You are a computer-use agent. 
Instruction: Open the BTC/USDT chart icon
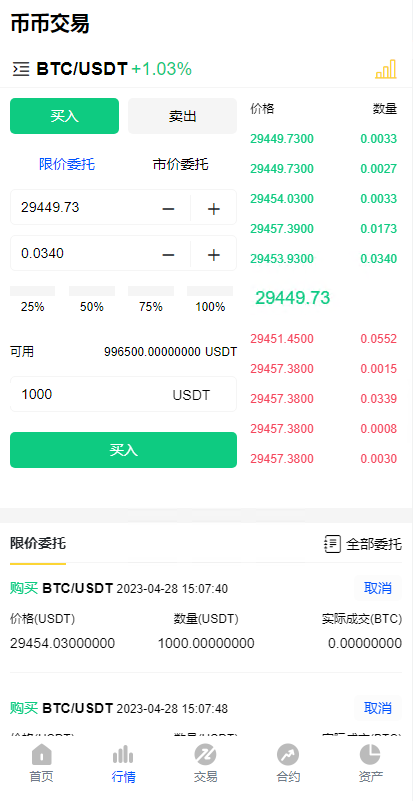click(386, 69)
